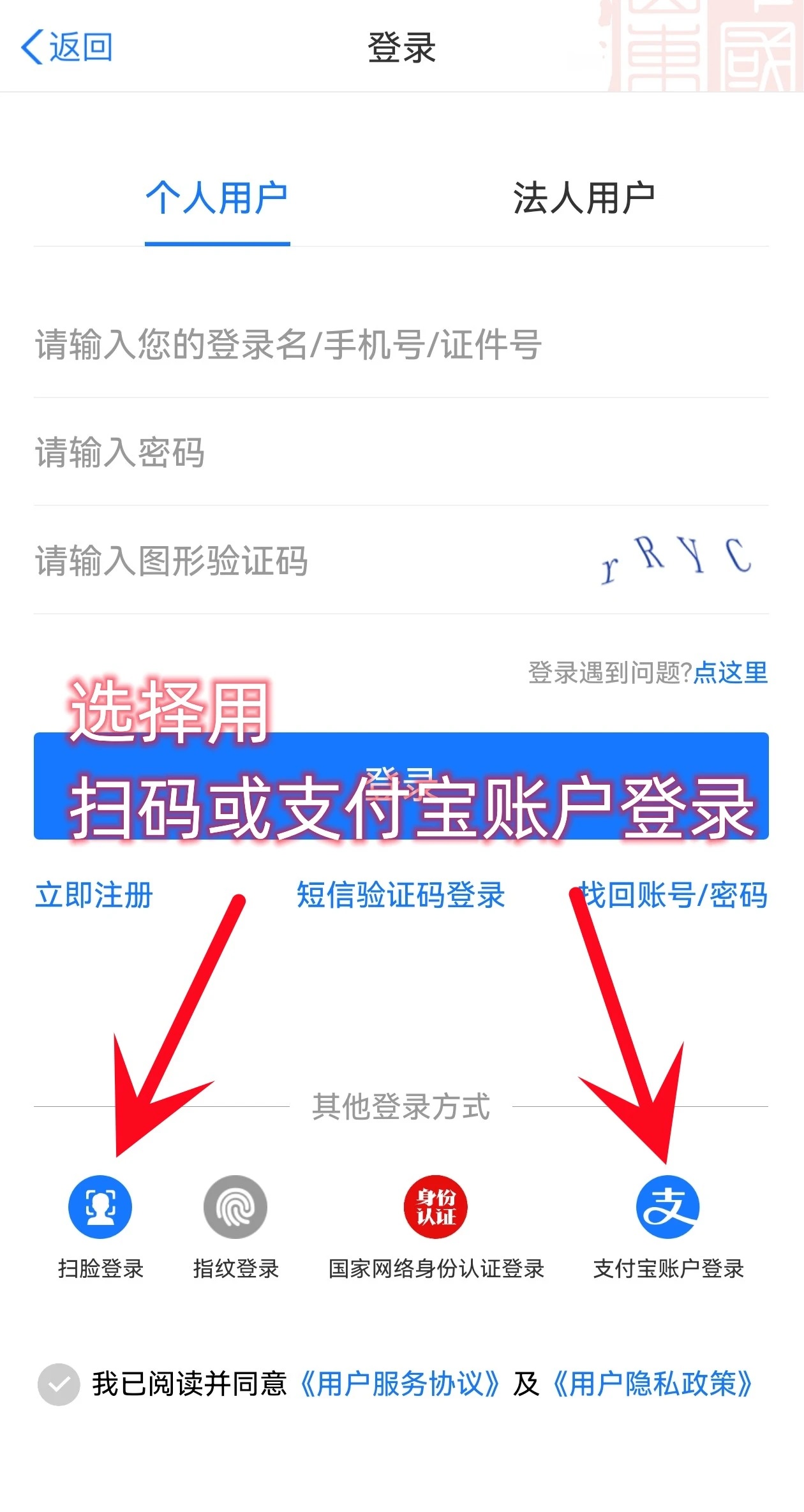
Task: Select 扫脸登录 face login
Action: (x=100, y=1208)
